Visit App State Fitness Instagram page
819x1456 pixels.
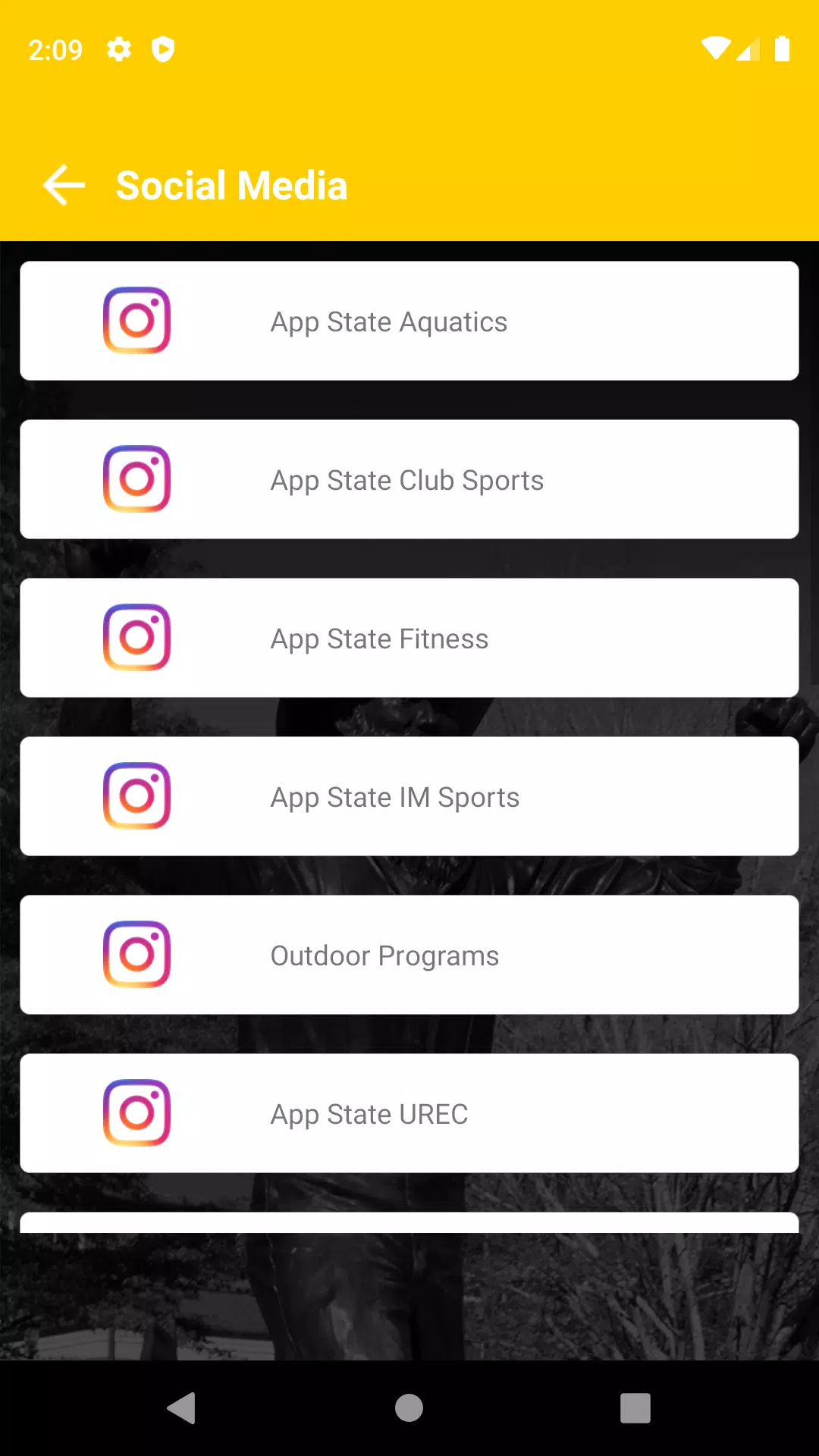[x=409, y=638]
